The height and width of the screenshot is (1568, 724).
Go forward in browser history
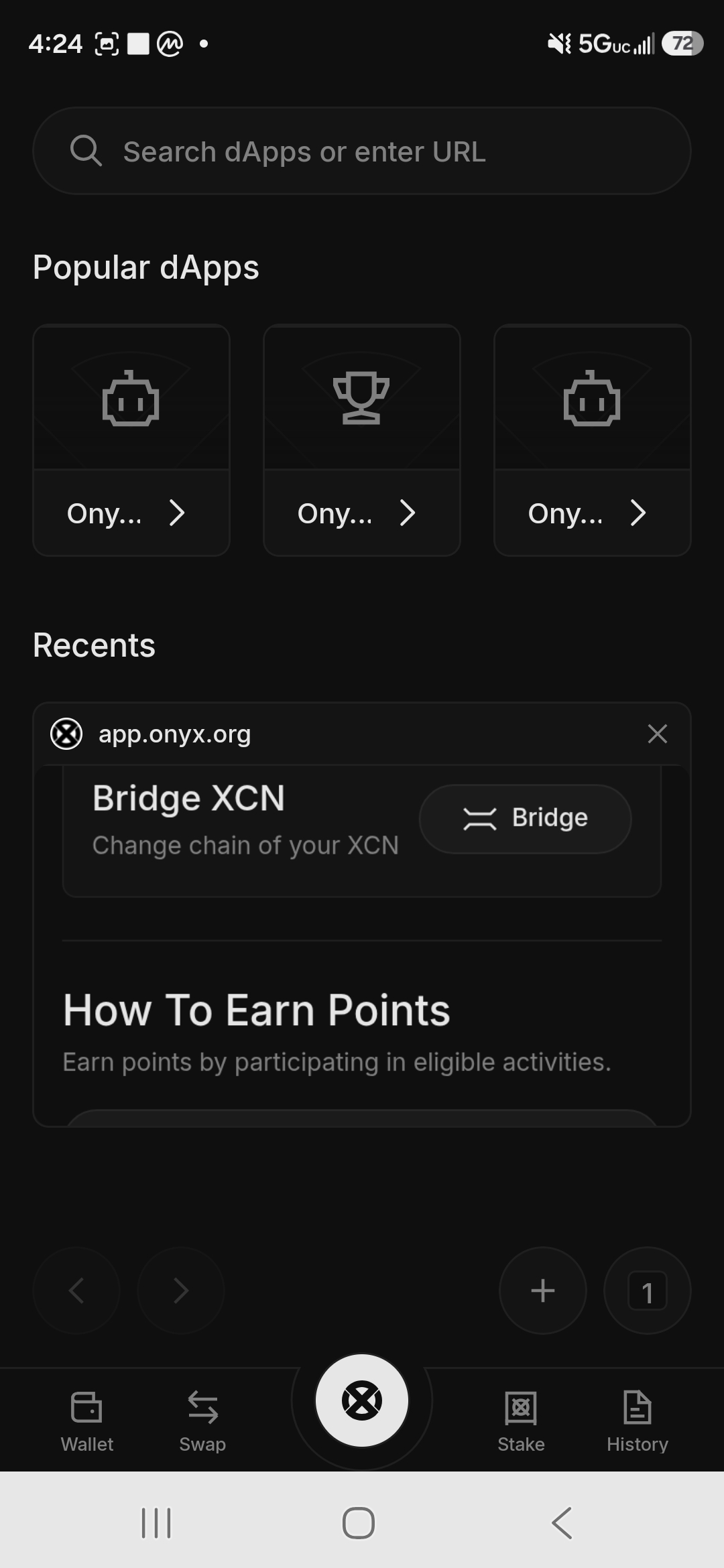click(x=181, y=1291)
